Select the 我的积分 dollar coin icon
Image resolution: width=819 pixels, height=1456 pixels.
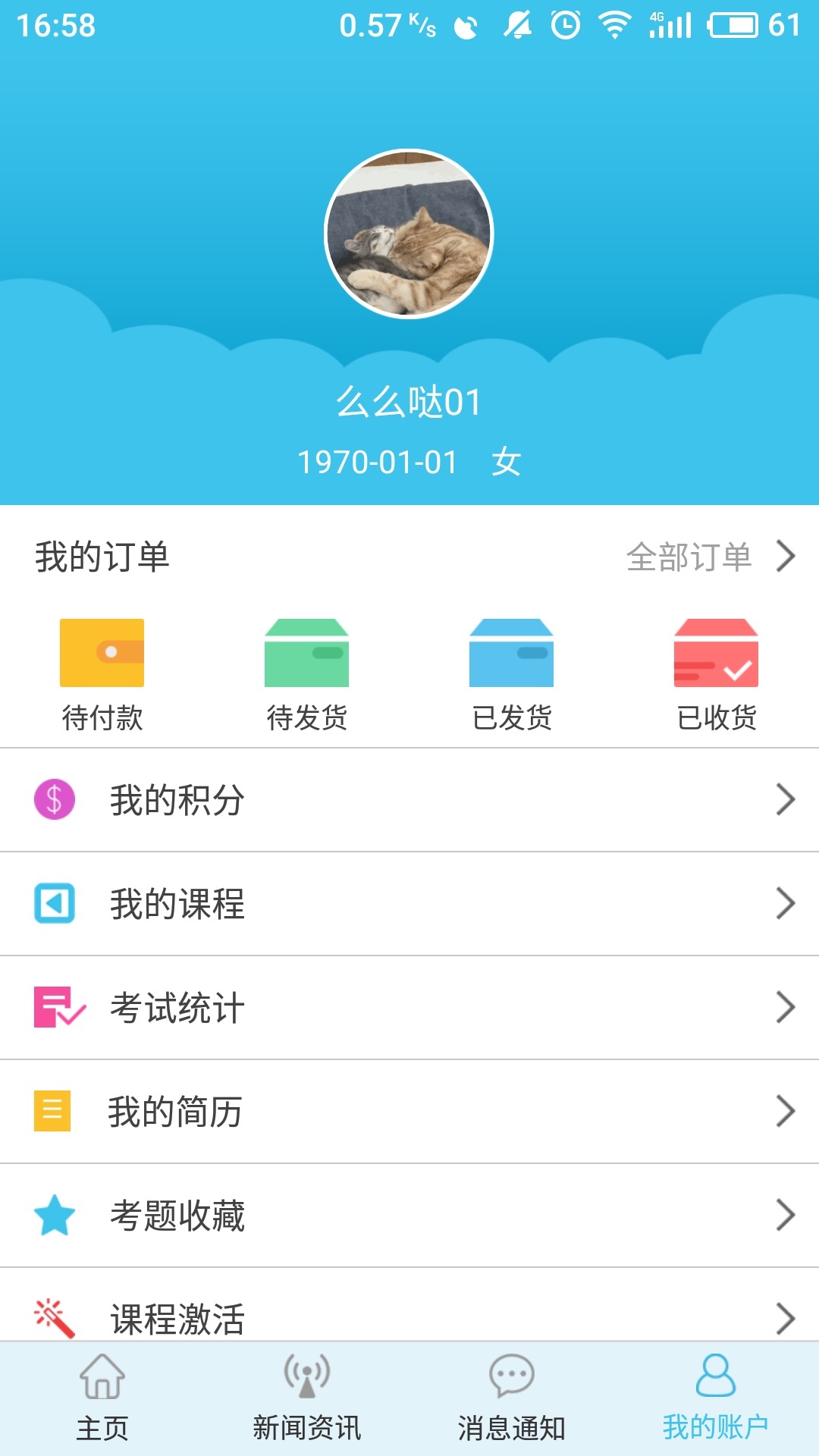pos(52,800)
